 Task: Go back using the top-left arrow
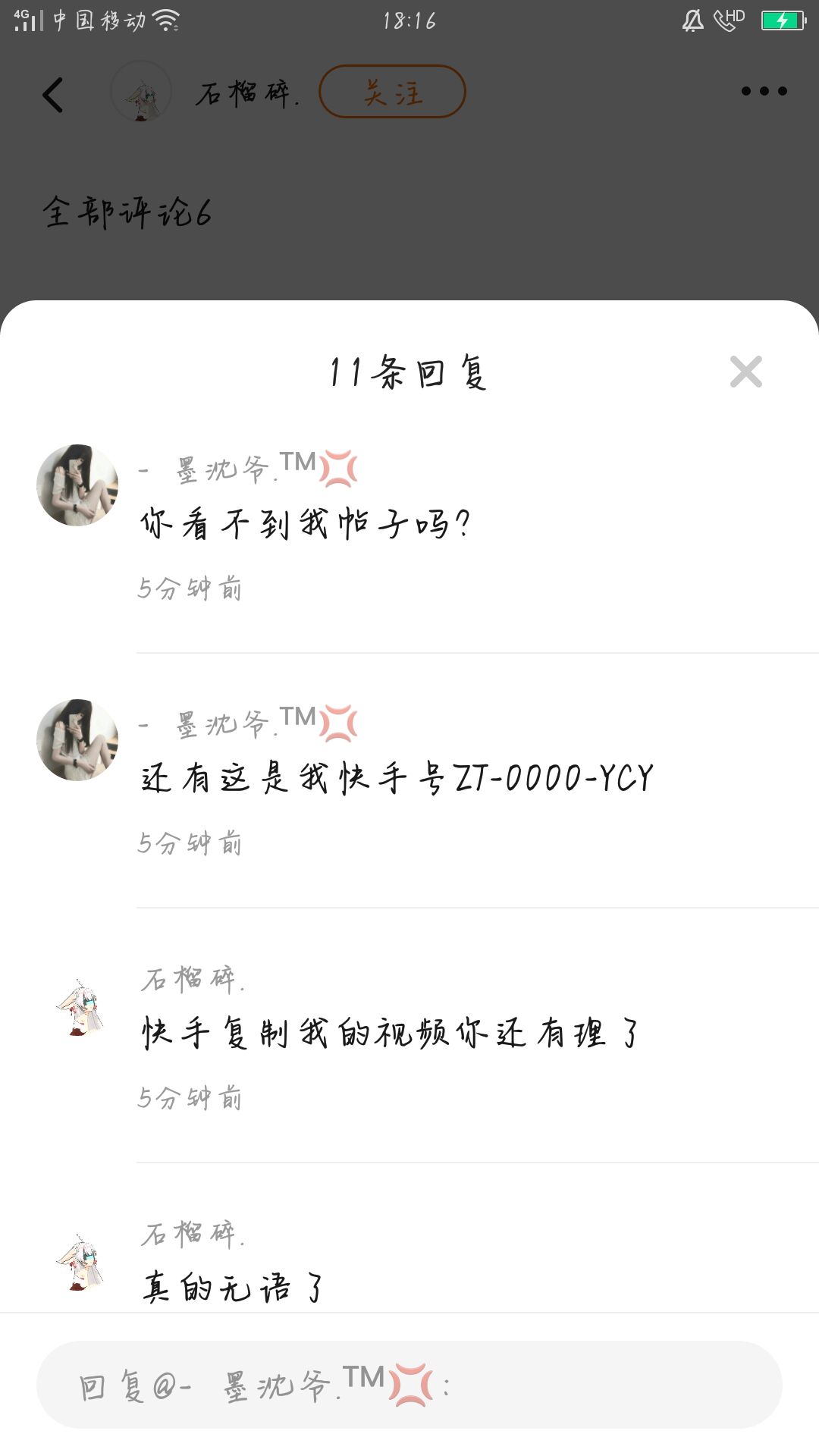53,95
